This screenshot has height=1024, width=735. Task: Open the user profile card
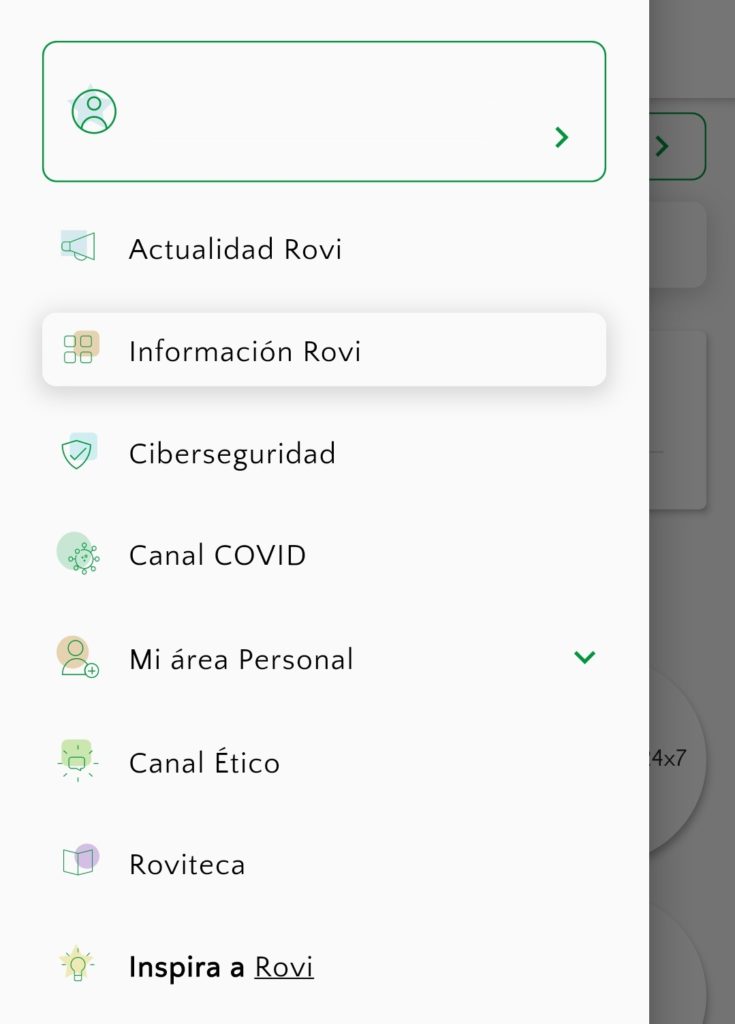click(x=323, y=112)
